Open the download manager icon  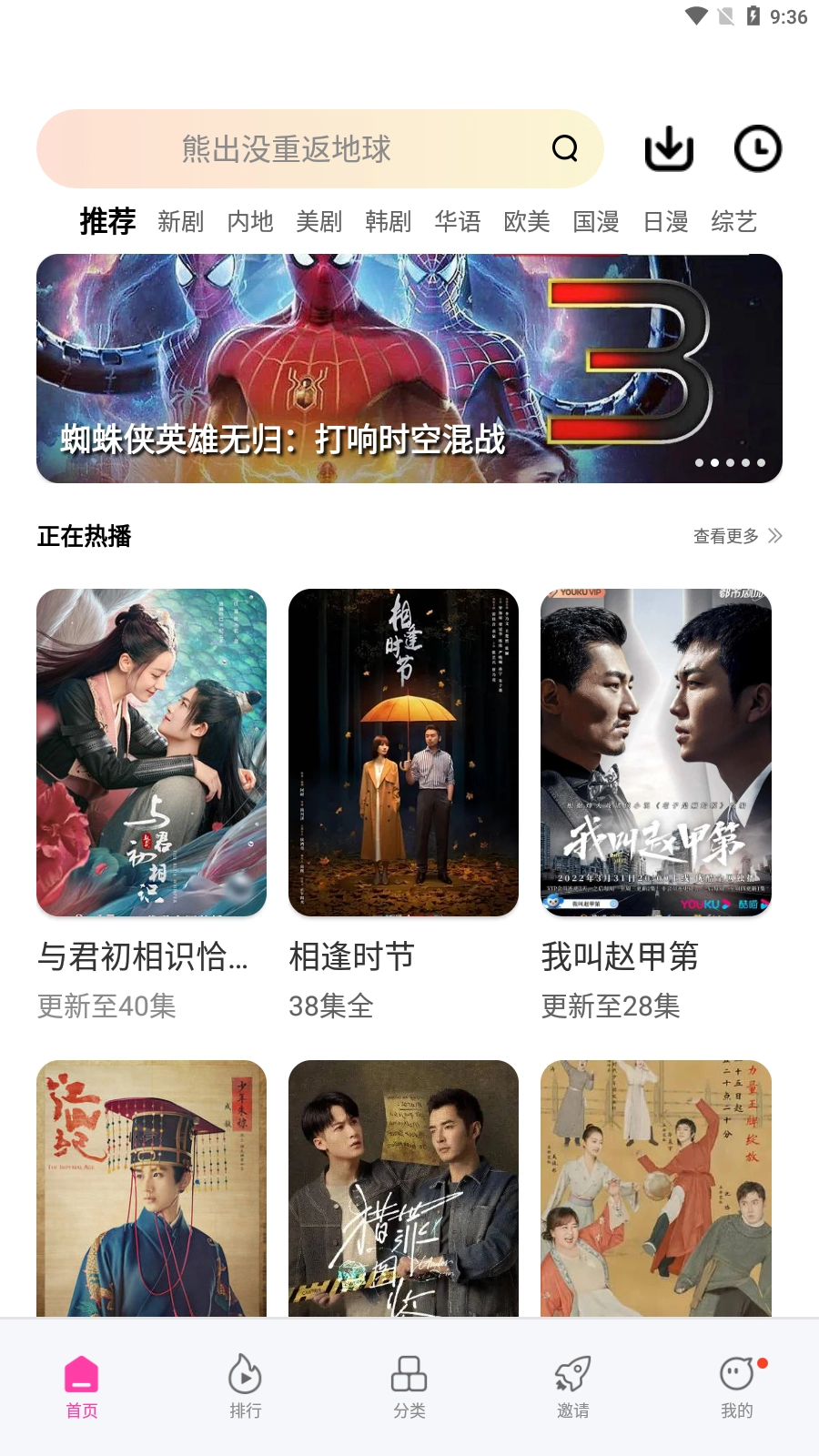point(667,148)
